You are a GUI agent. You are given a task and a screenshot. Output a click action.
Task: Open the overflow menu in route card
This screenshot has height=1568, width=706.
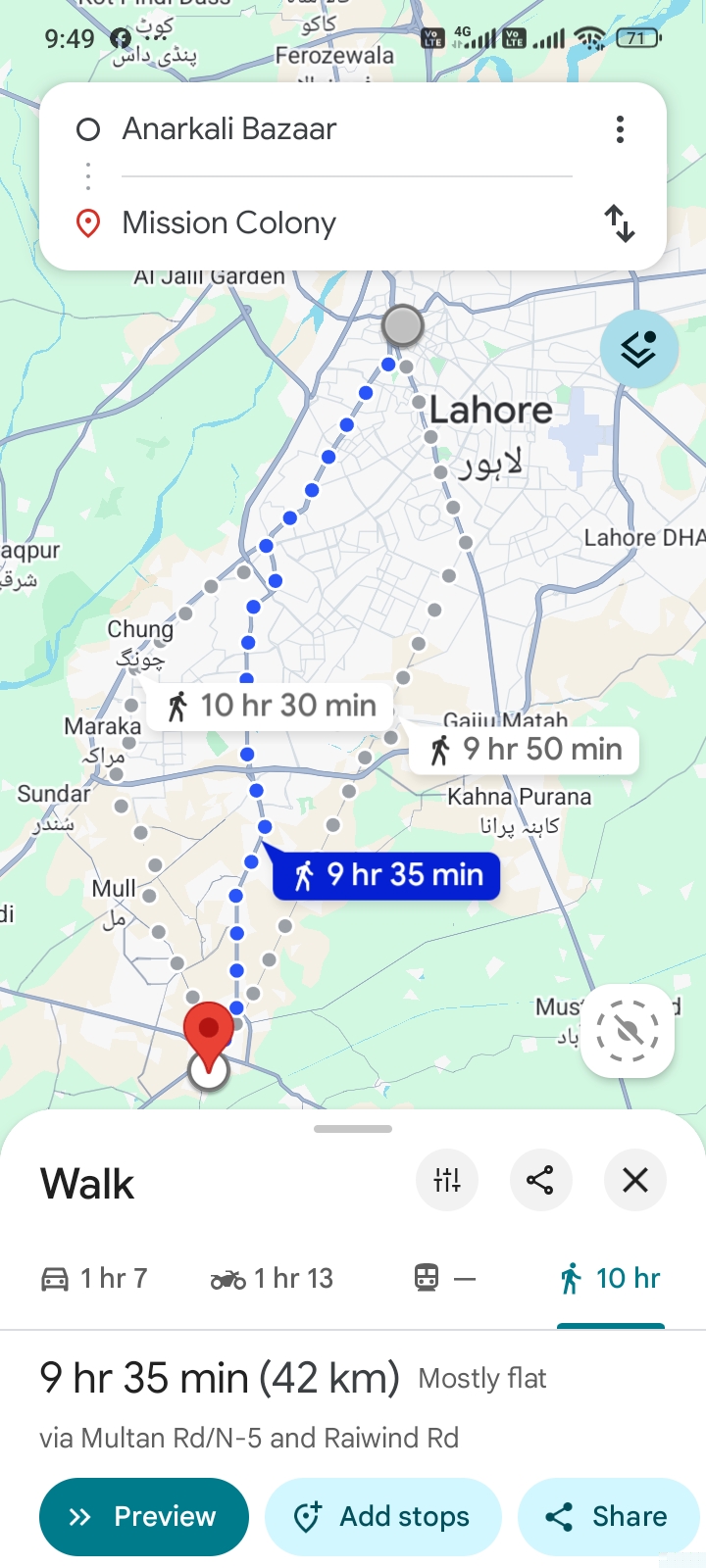point(620,129)
